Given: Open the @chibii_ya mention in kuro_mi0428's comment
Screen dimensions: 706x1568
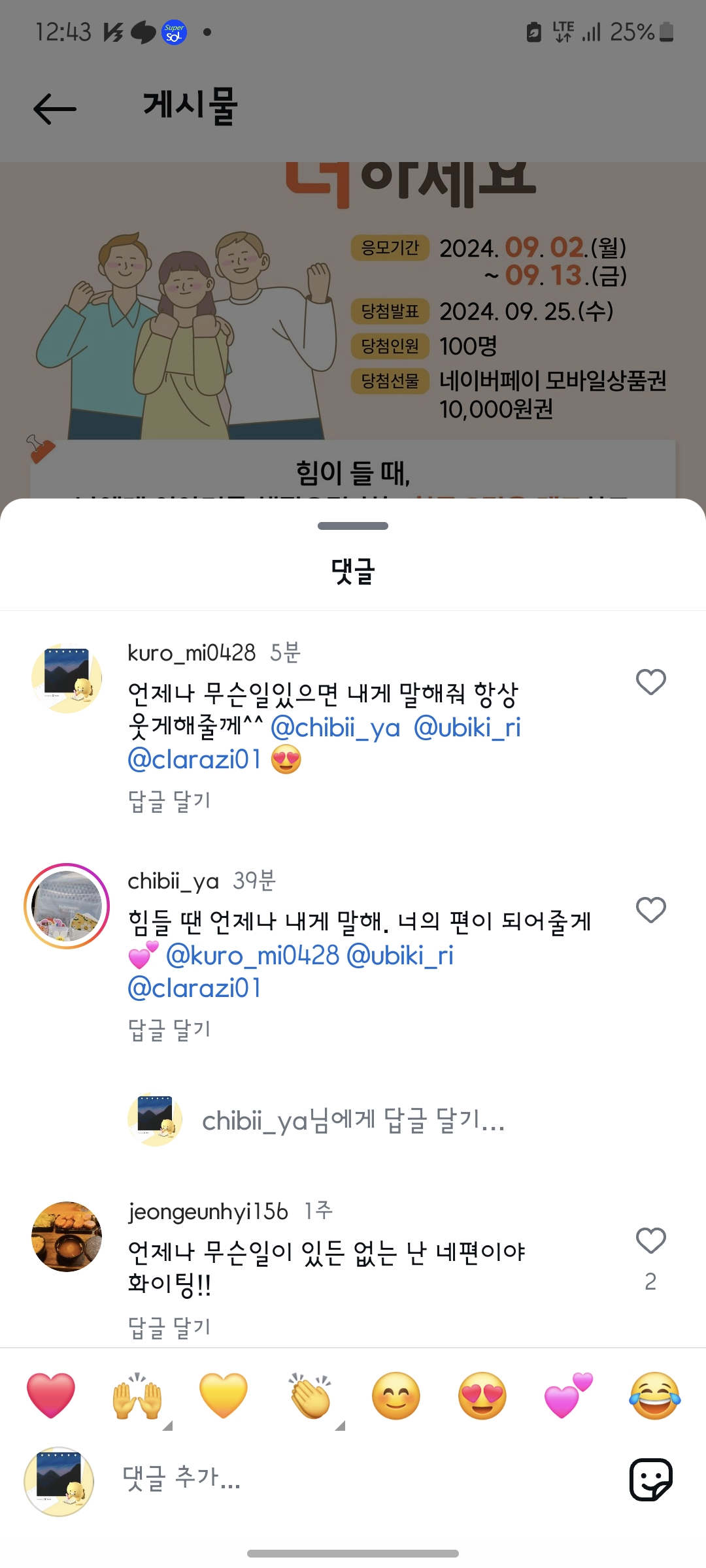Looking at the screenshot, I should [x=335, y=727].
